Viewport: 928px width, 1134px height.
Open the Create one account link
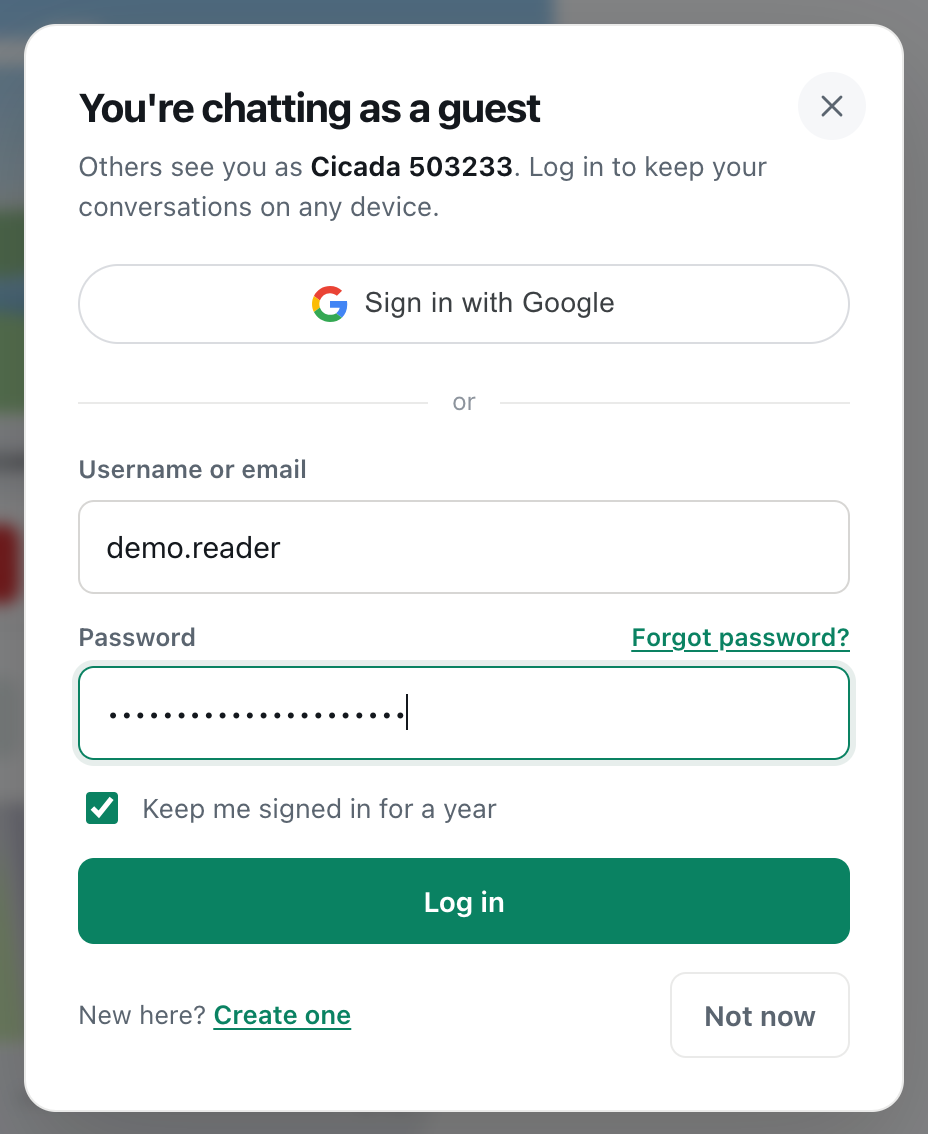[x=282, y=1015]
